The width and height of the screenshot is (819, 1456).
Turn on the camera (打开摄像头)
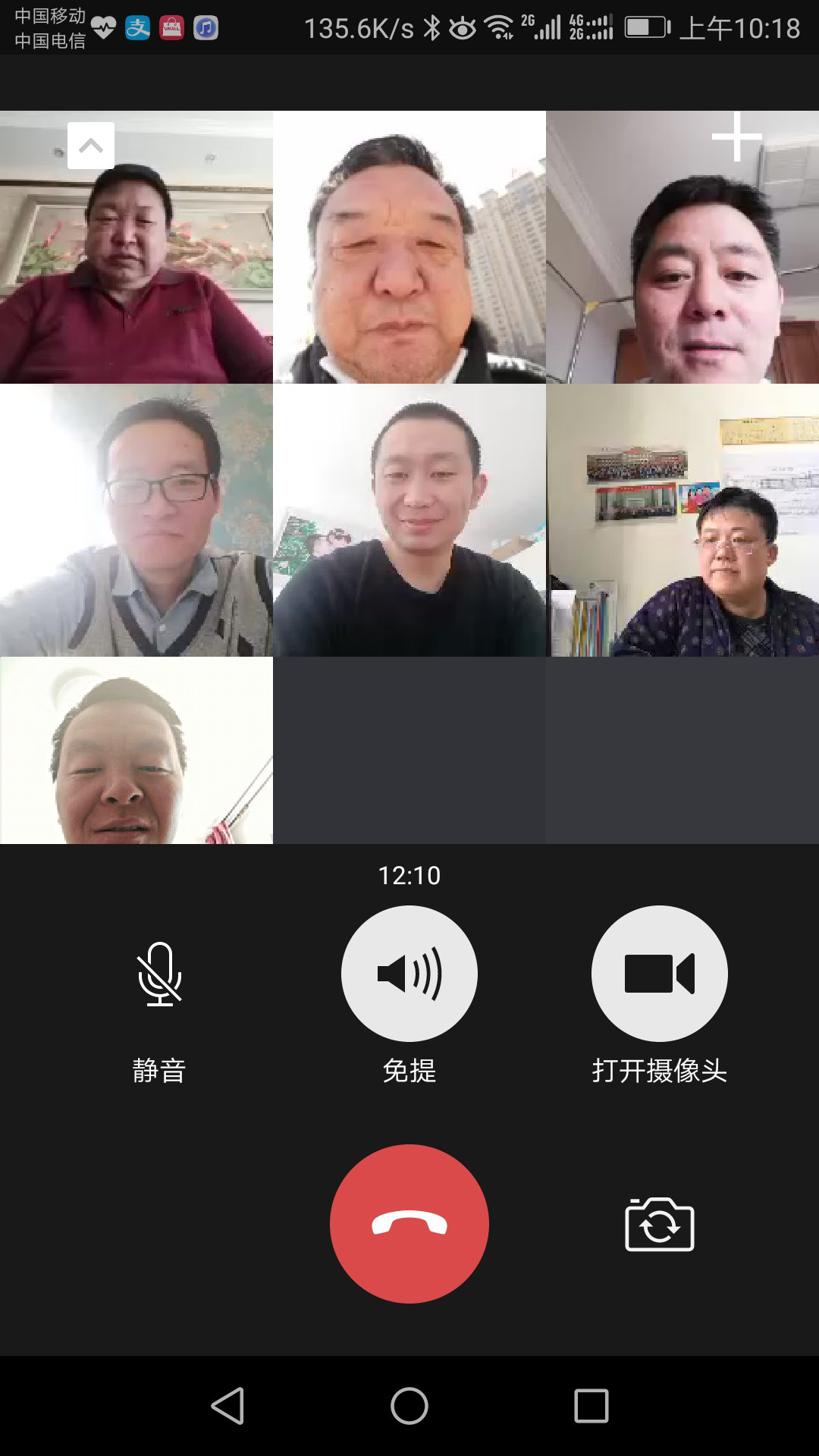pyautogui.click(x=659, y=974)
